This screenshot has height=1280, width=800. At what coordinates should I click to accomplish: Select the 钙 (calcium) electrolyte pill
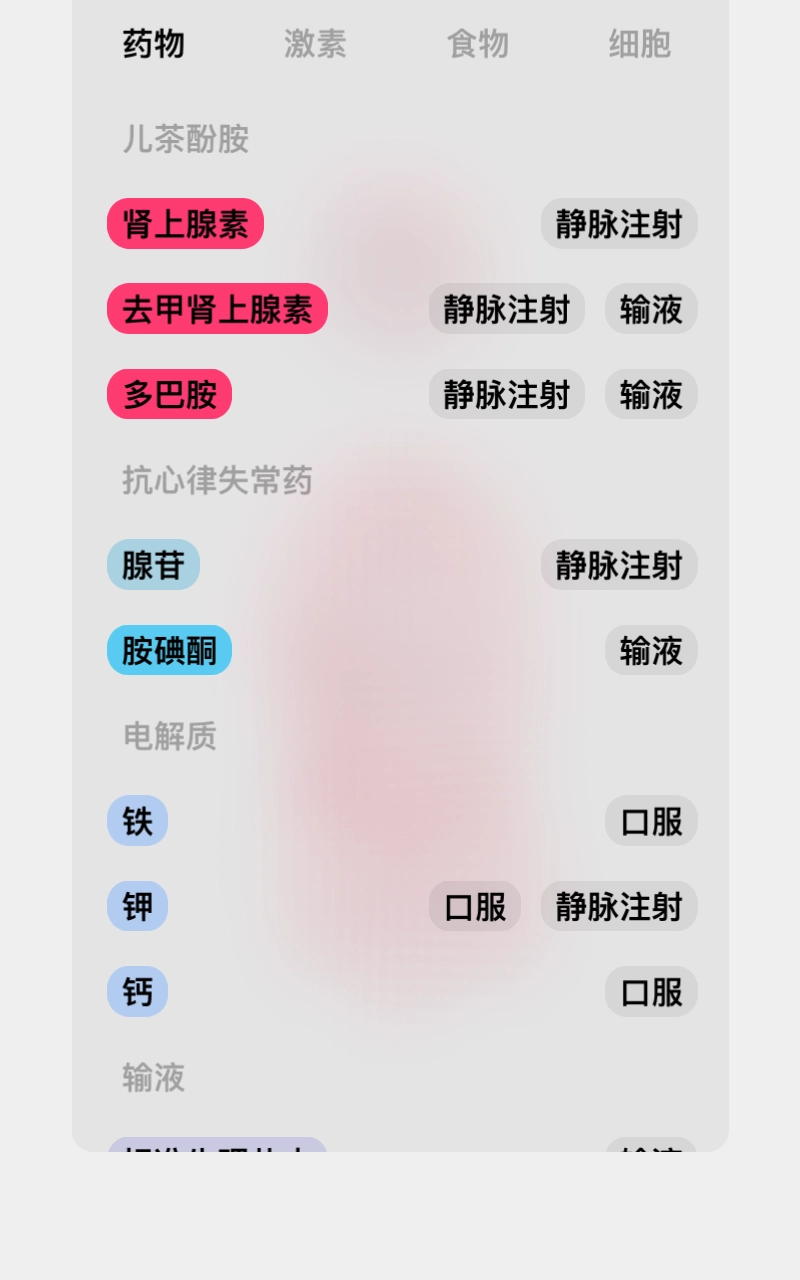coord(137,991)
